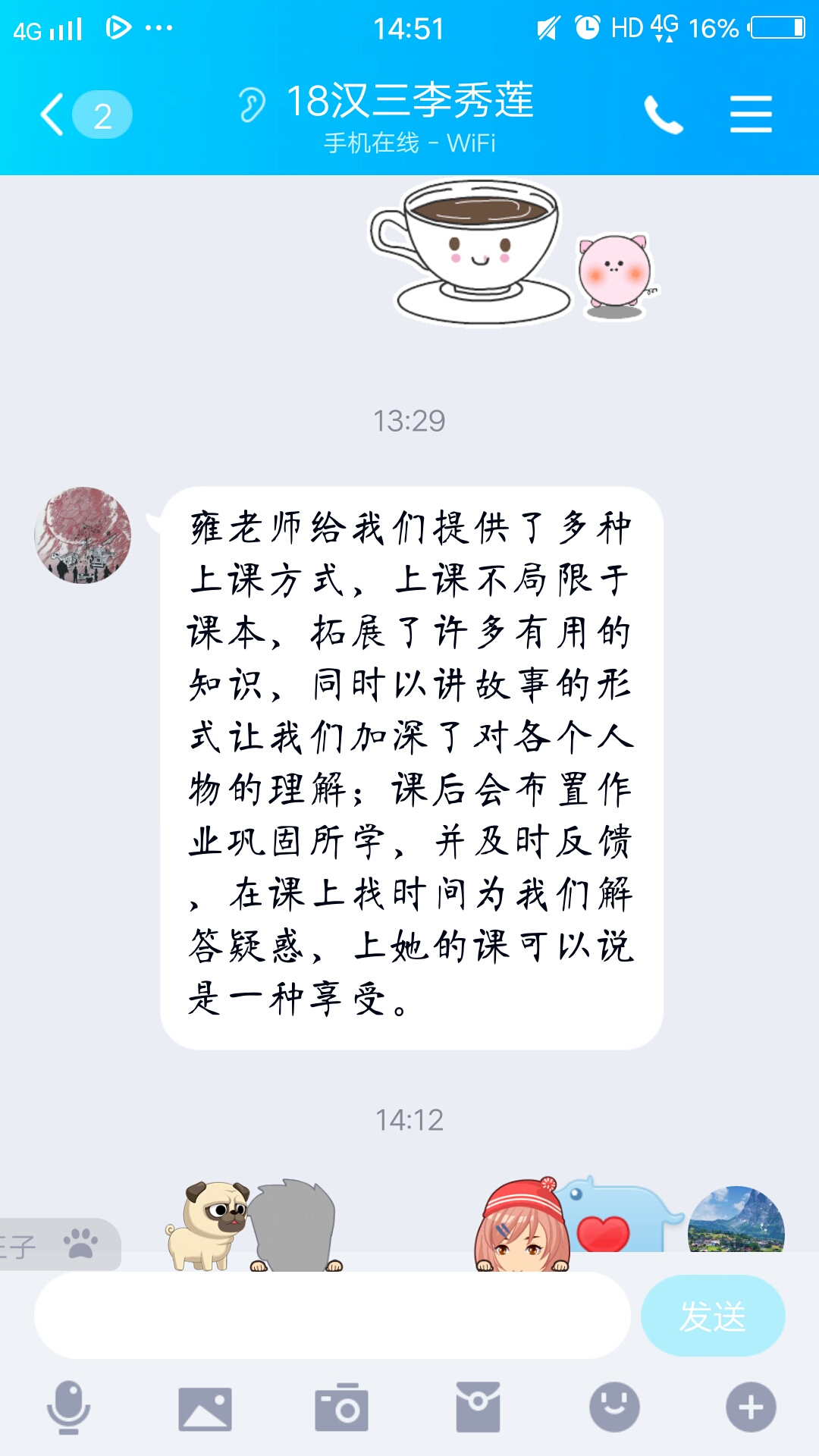Open the photo gallery picker
This screenshot has width=819, height=1456.
205,1408
